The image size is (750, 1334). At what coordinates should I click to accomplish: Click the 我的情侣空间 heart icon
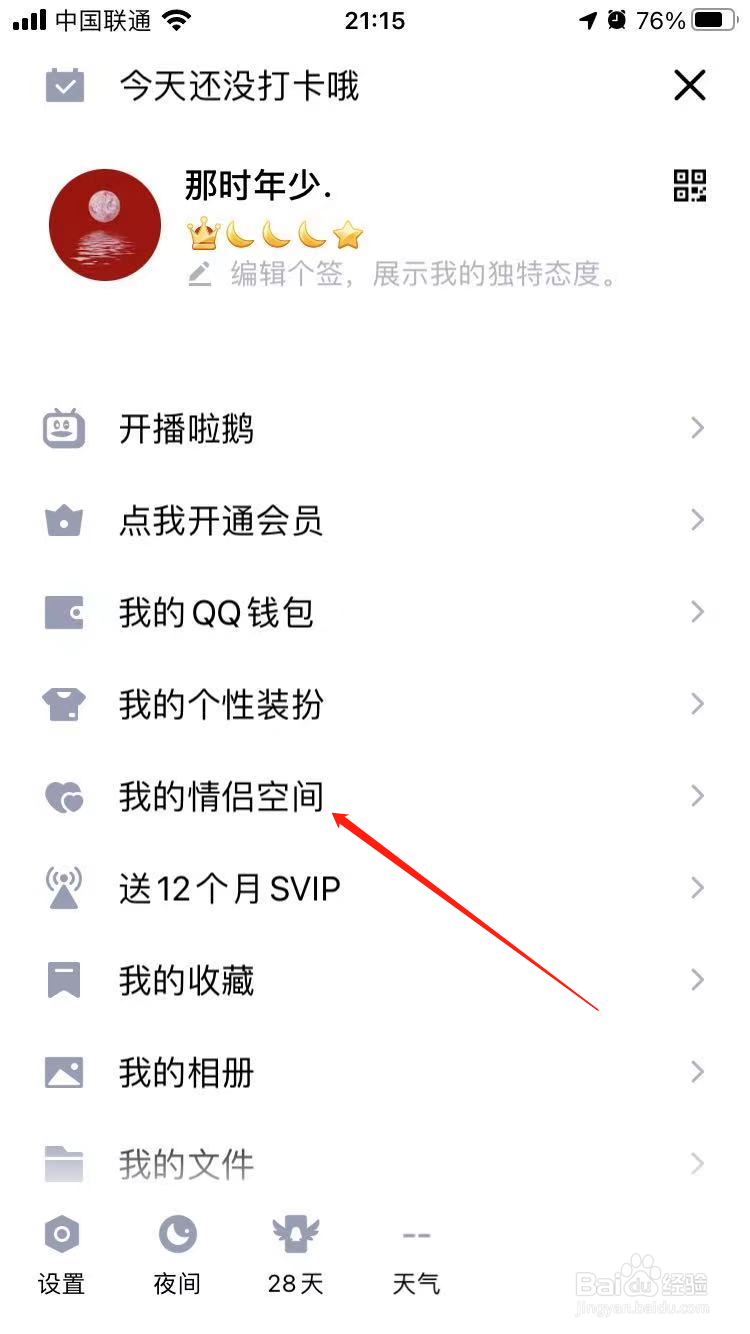(x=63, y=796)
